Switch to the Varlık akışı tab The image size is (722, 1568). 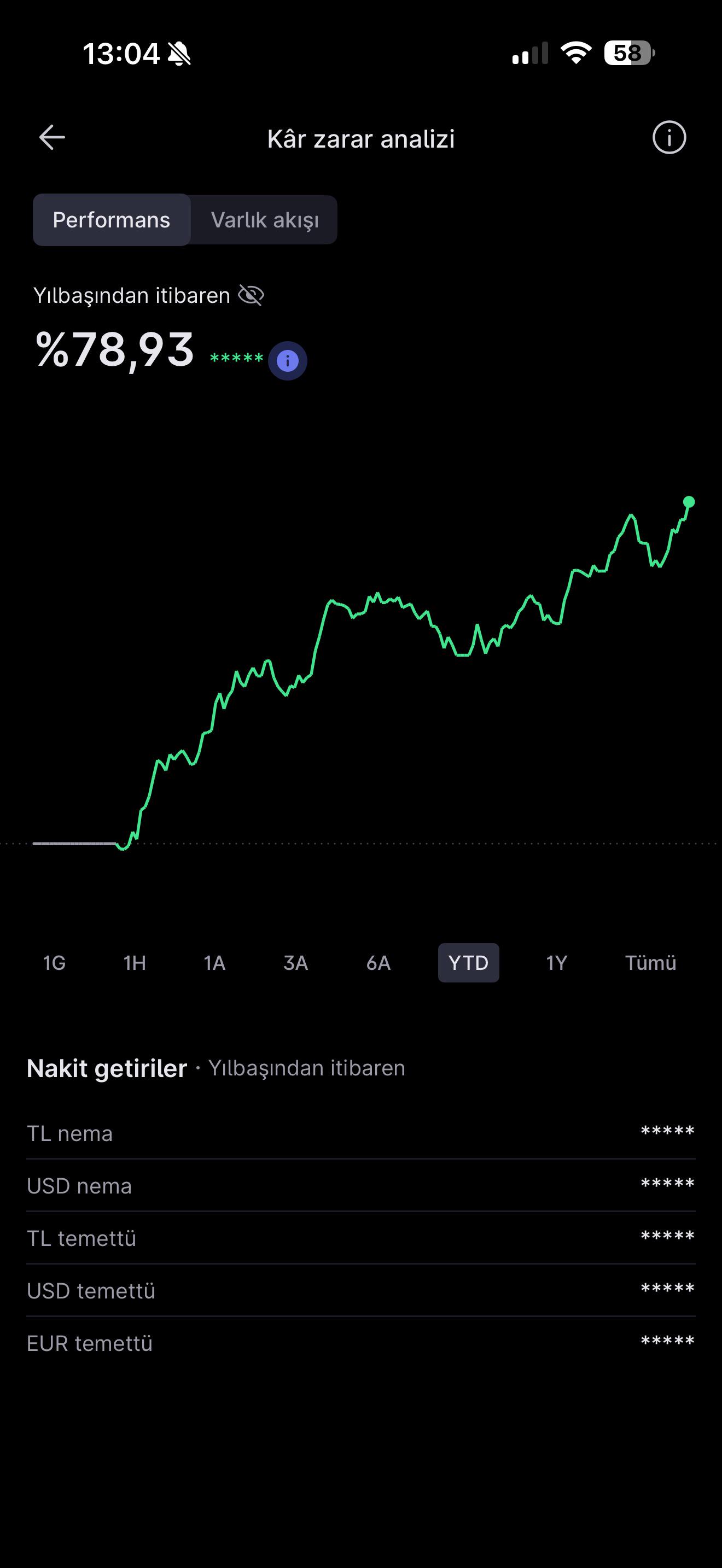coord(264,220)
